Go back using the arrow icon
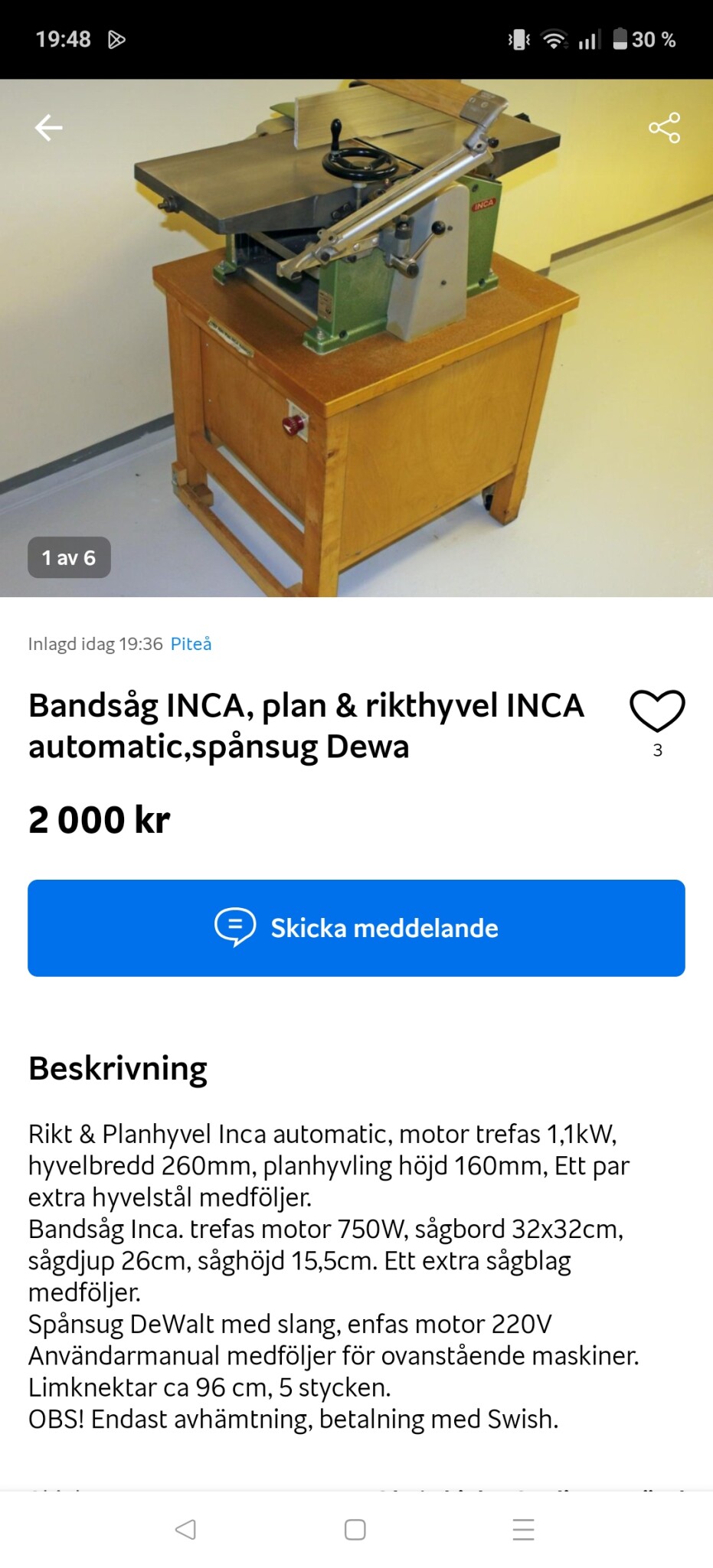The height and width of the screenshot is (1568, 713). [x=48, y=128]
